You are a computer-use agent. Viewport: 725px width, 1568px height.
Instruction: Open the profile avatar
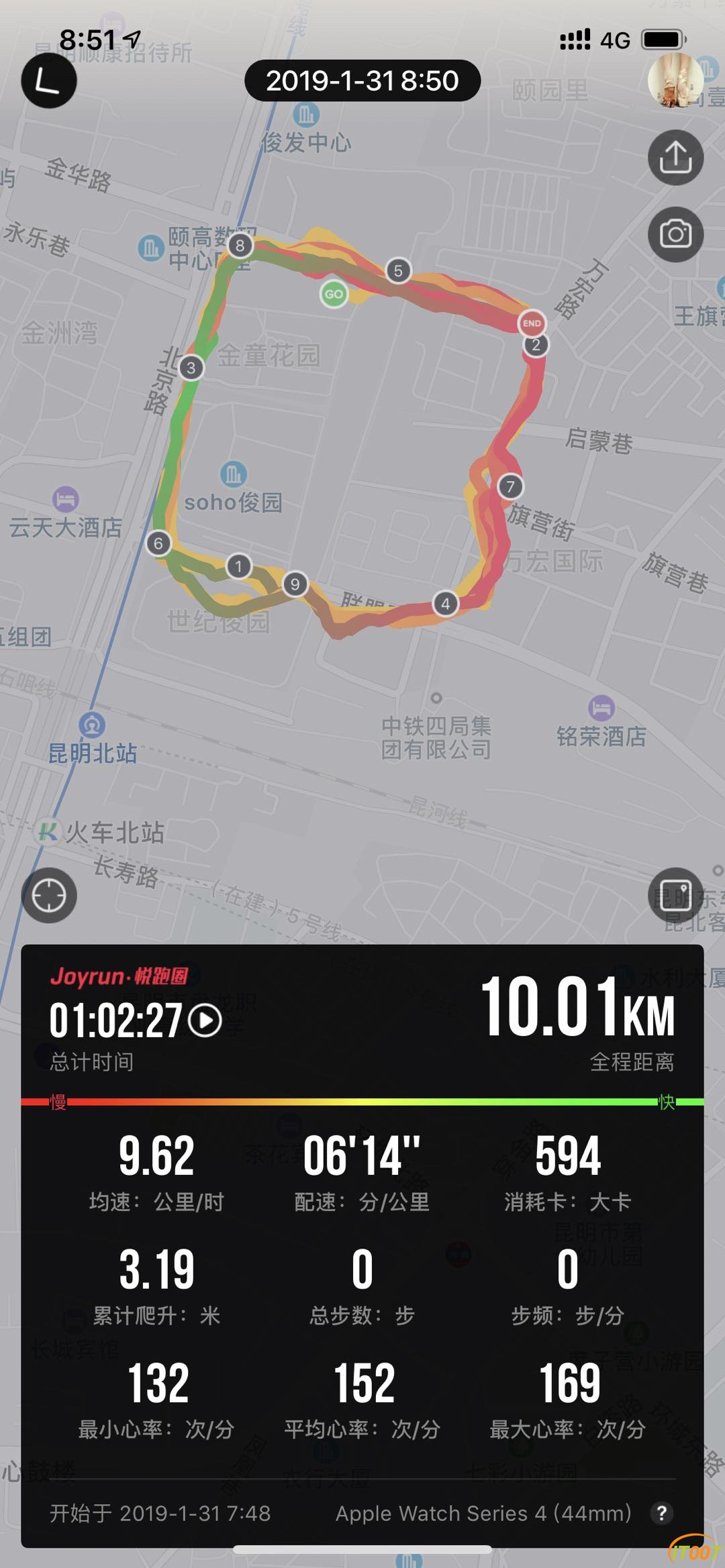[x=675, y=81]
